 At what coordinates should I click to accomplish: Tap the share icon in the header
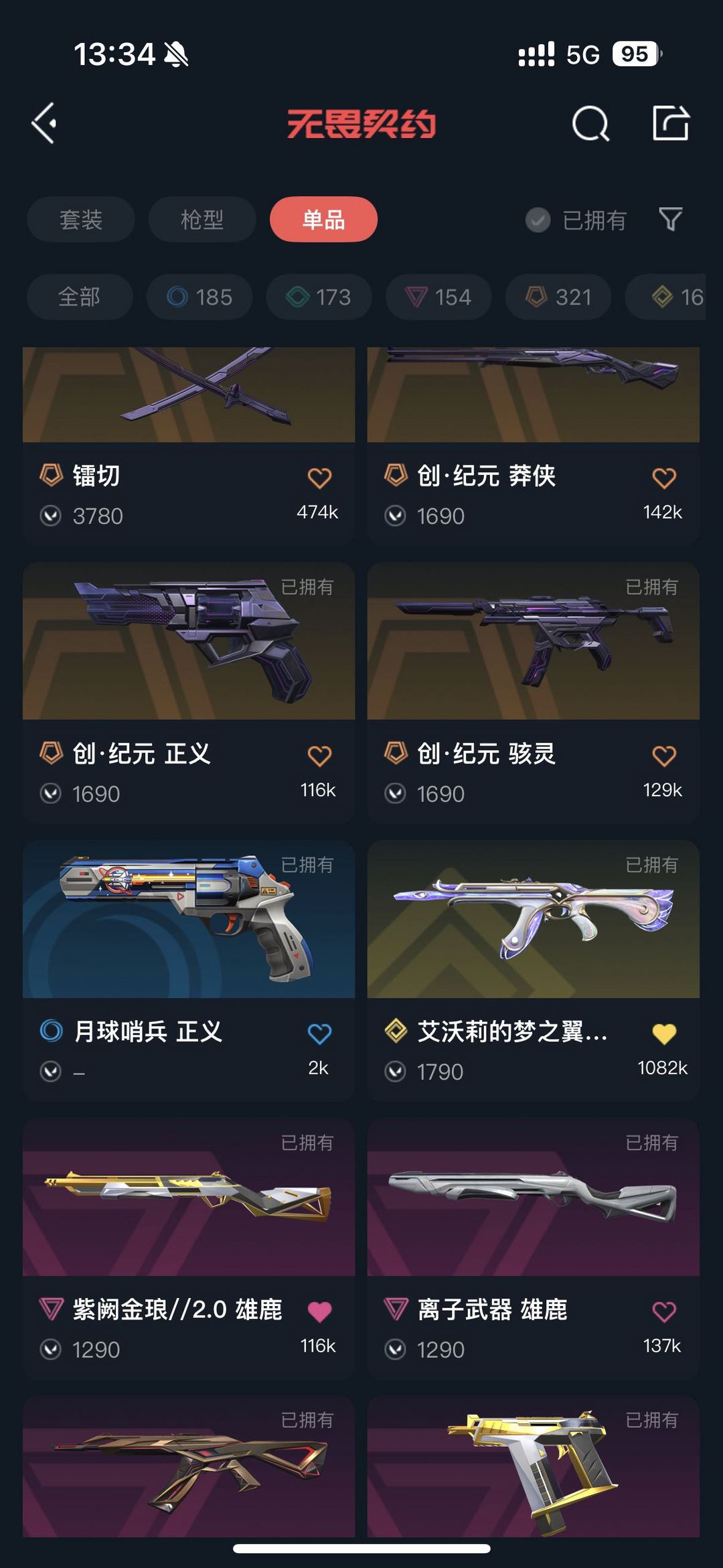coord(671,123)
